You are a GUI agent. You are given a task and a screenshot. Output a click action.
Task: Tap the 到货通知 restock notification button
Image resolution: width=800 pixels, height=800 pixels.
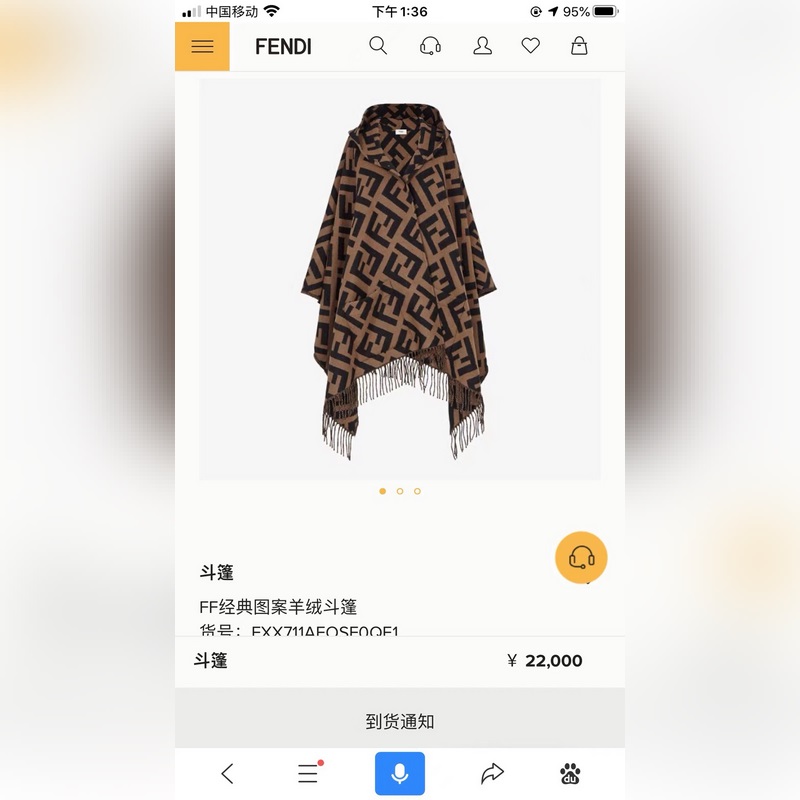click(x=400, y=721)
